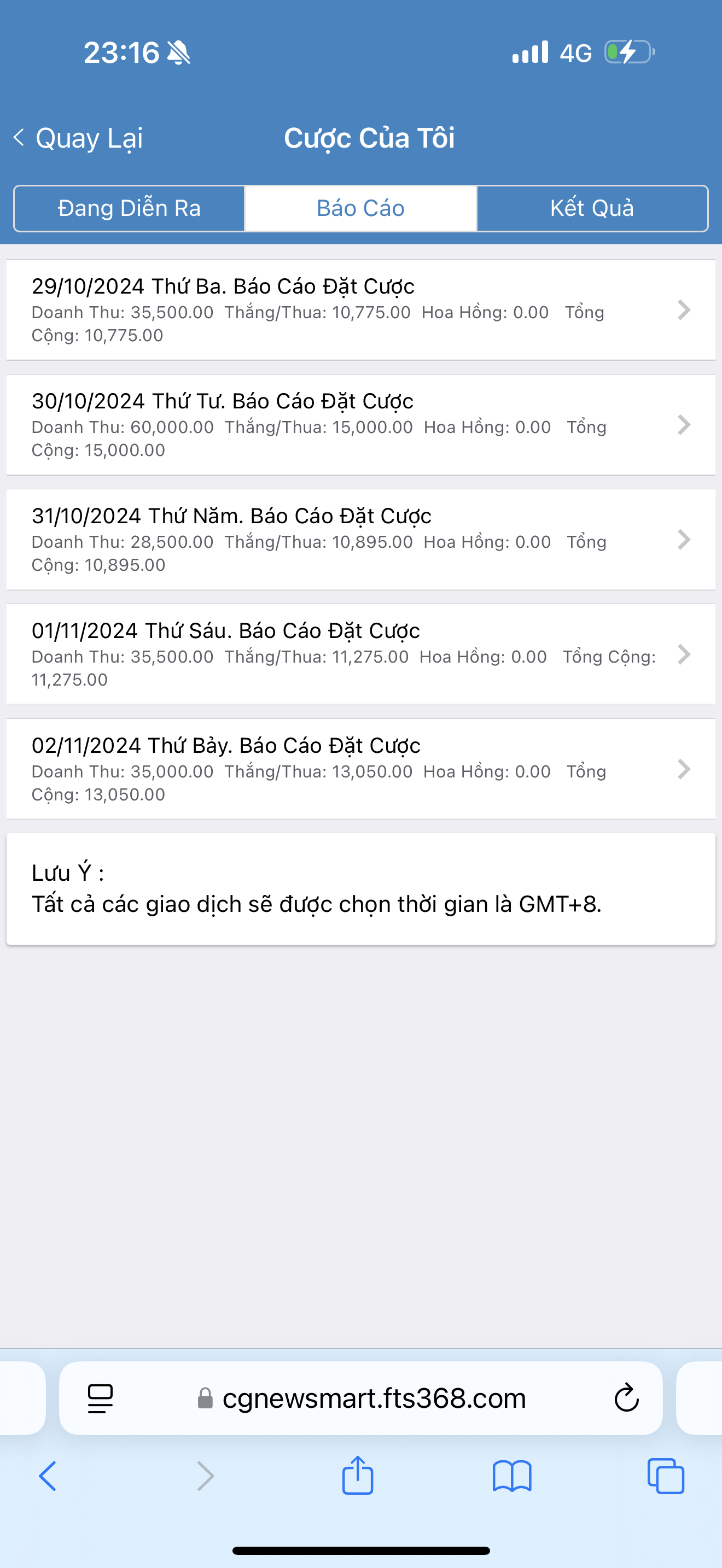722x1568 pixels.
Task: Reload the page in Safari
Action: [x=626, y=1399]
